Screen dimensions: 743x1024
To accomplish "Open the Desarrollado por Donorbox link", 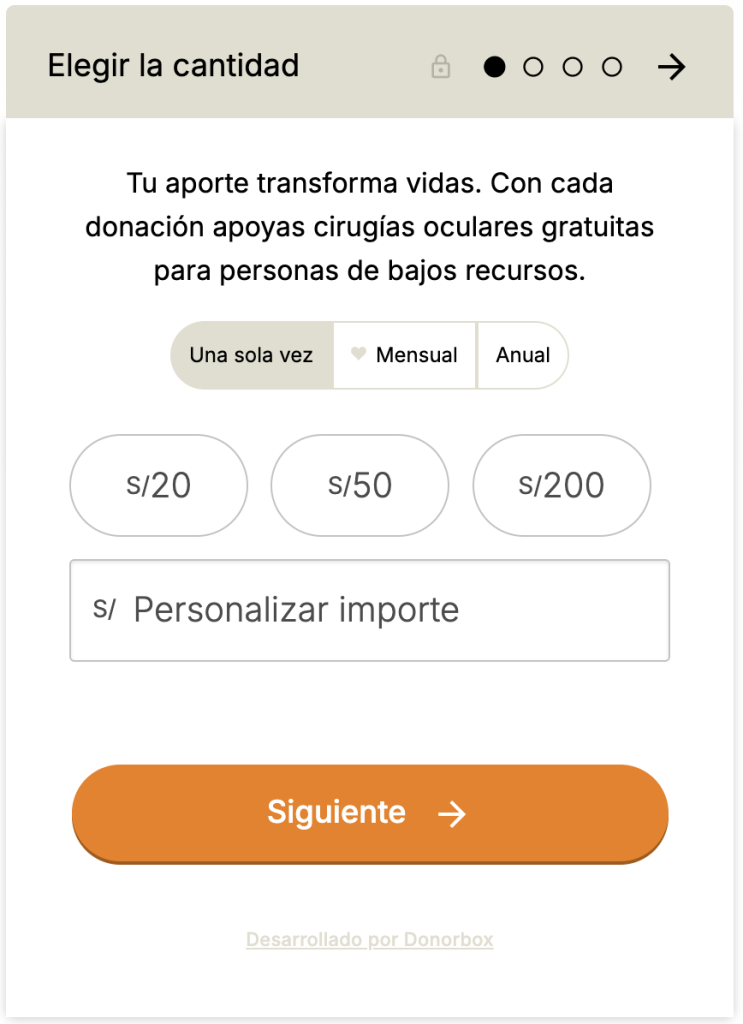I will (369, 940).
